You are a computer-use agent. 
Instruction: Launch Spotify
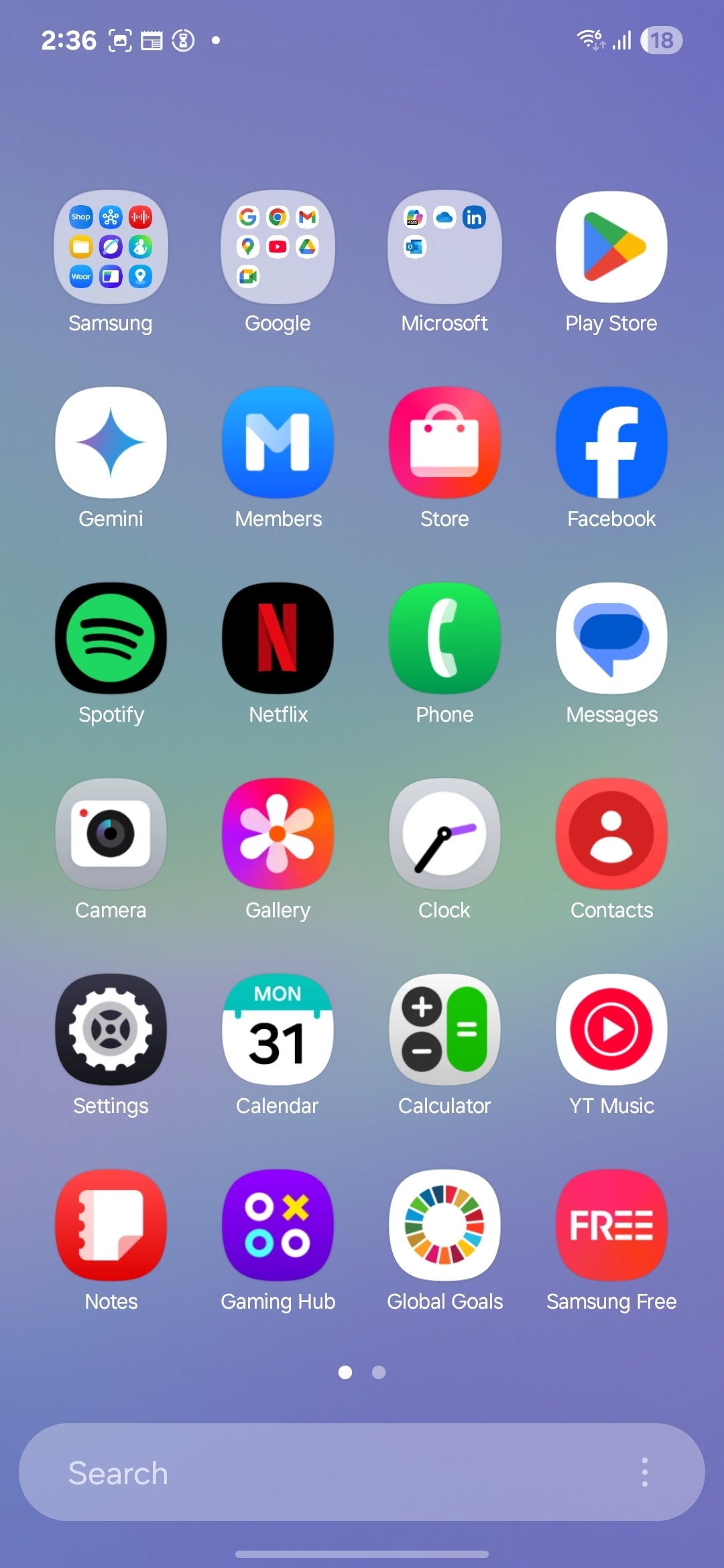111,638
